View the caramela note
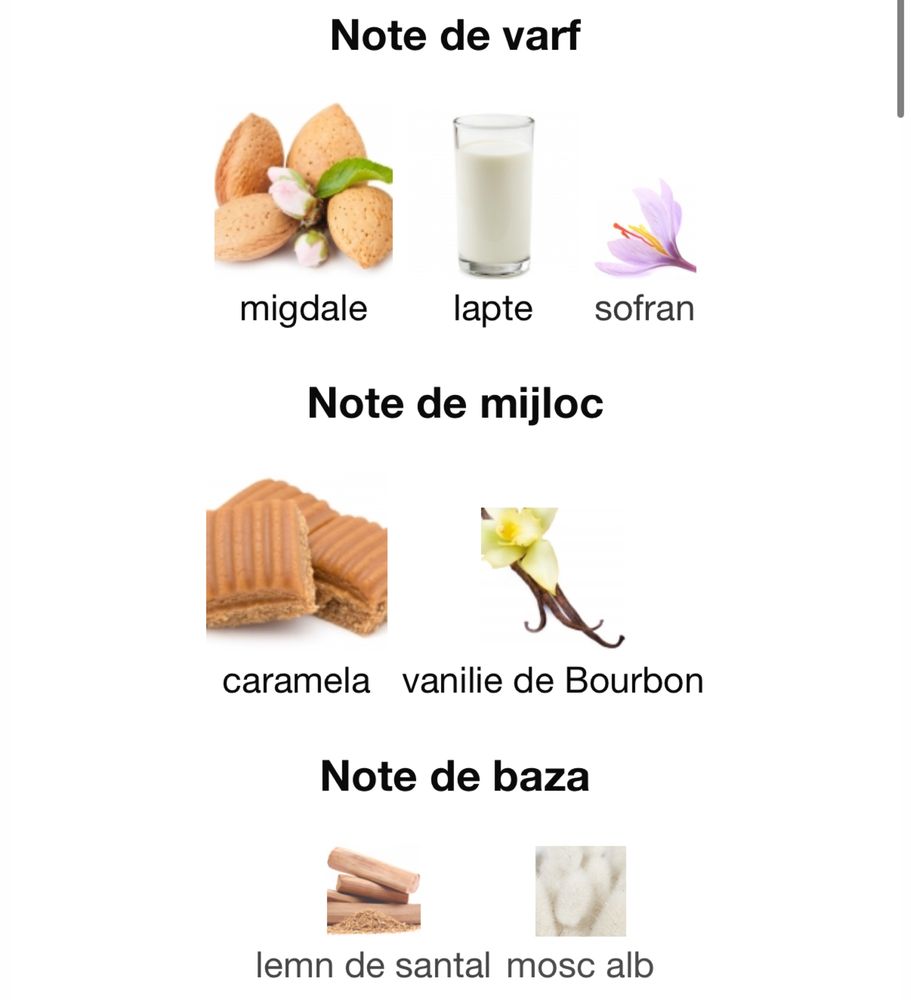Screen dimensions: 911x1000 pos(296,560)
